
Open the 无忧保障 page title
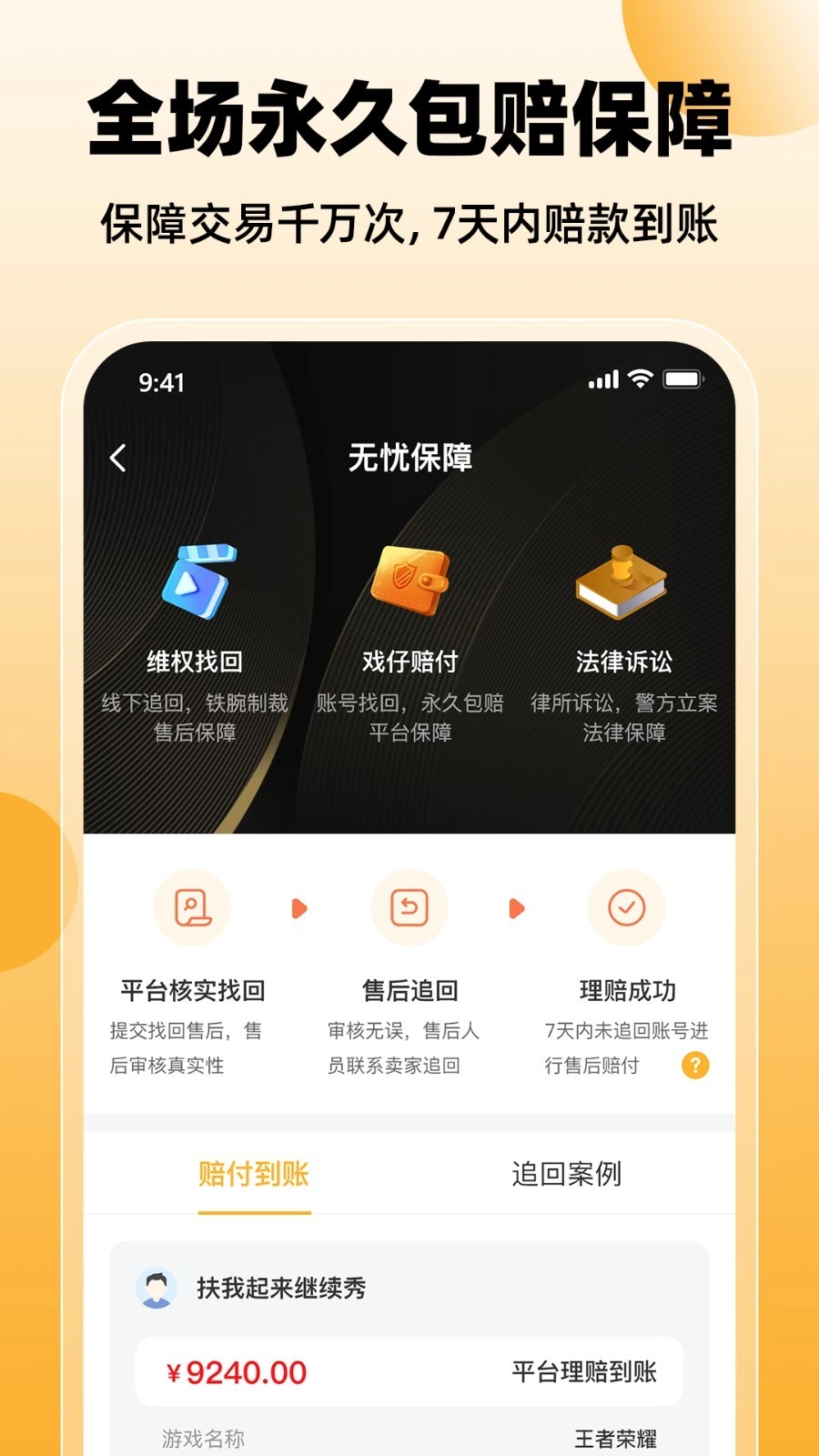click(411, 459)
